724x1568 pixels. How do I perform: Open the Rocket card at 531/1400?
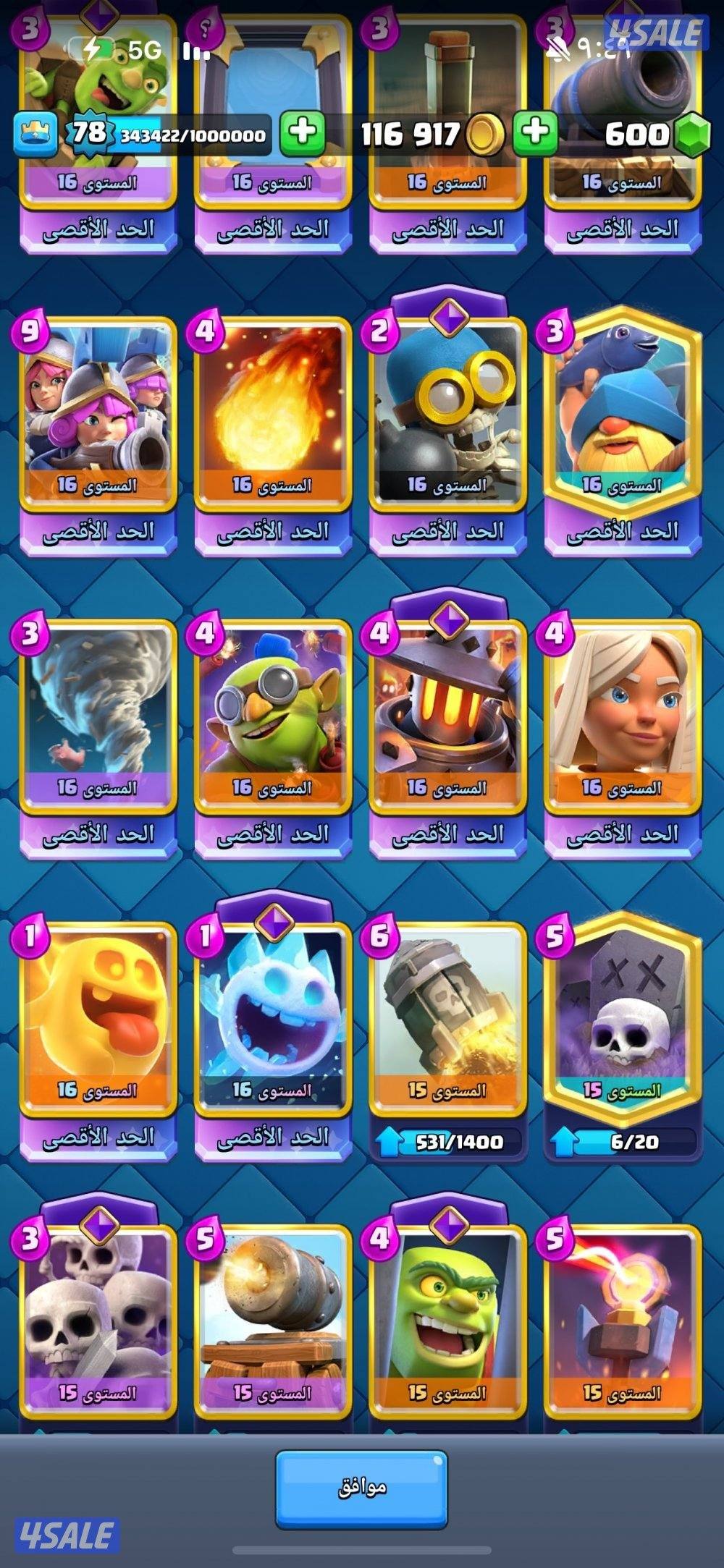[x=447, y=1017]
